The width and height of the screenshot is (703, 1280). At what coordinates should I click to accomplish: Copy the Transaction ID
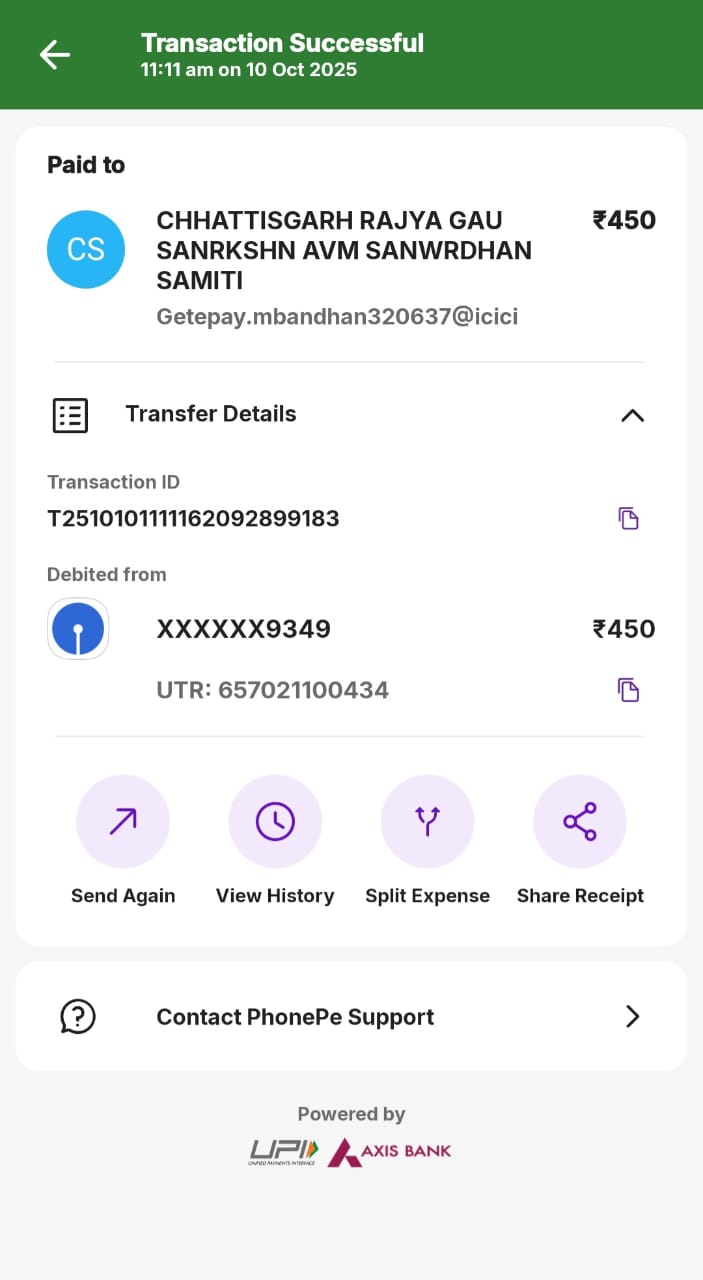pyautogui.click(x=628, y=518)
